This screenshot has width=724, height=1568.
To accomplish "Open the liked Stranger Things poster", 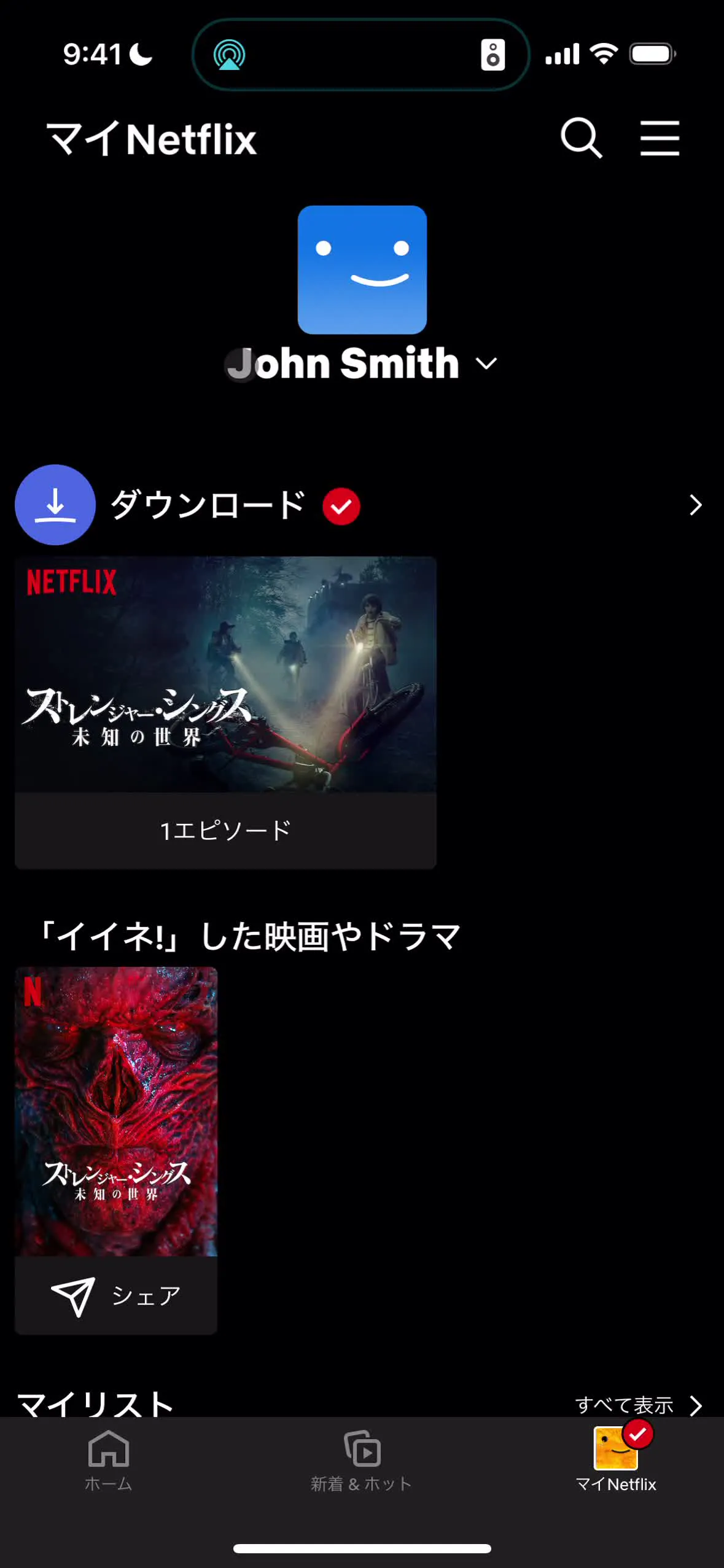I will click(116, 1111).
